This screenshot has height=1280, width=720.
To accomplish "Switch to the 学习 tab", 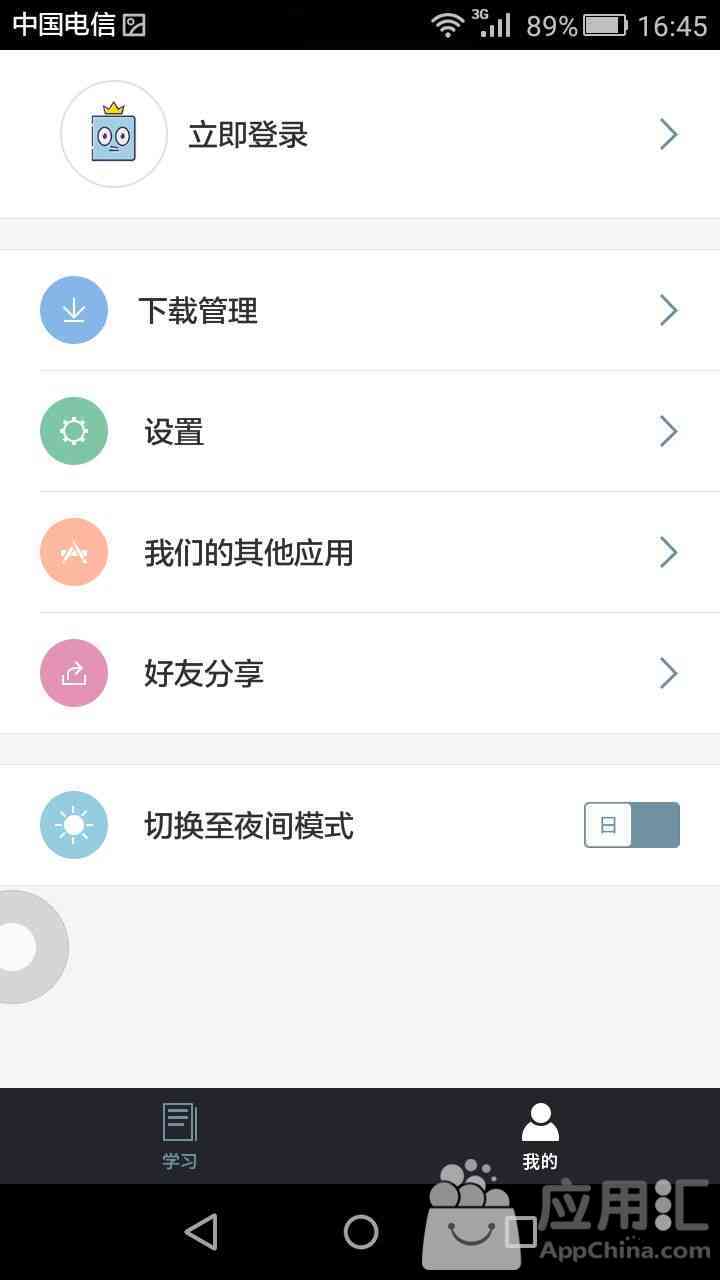I will tap(180, 1136).
